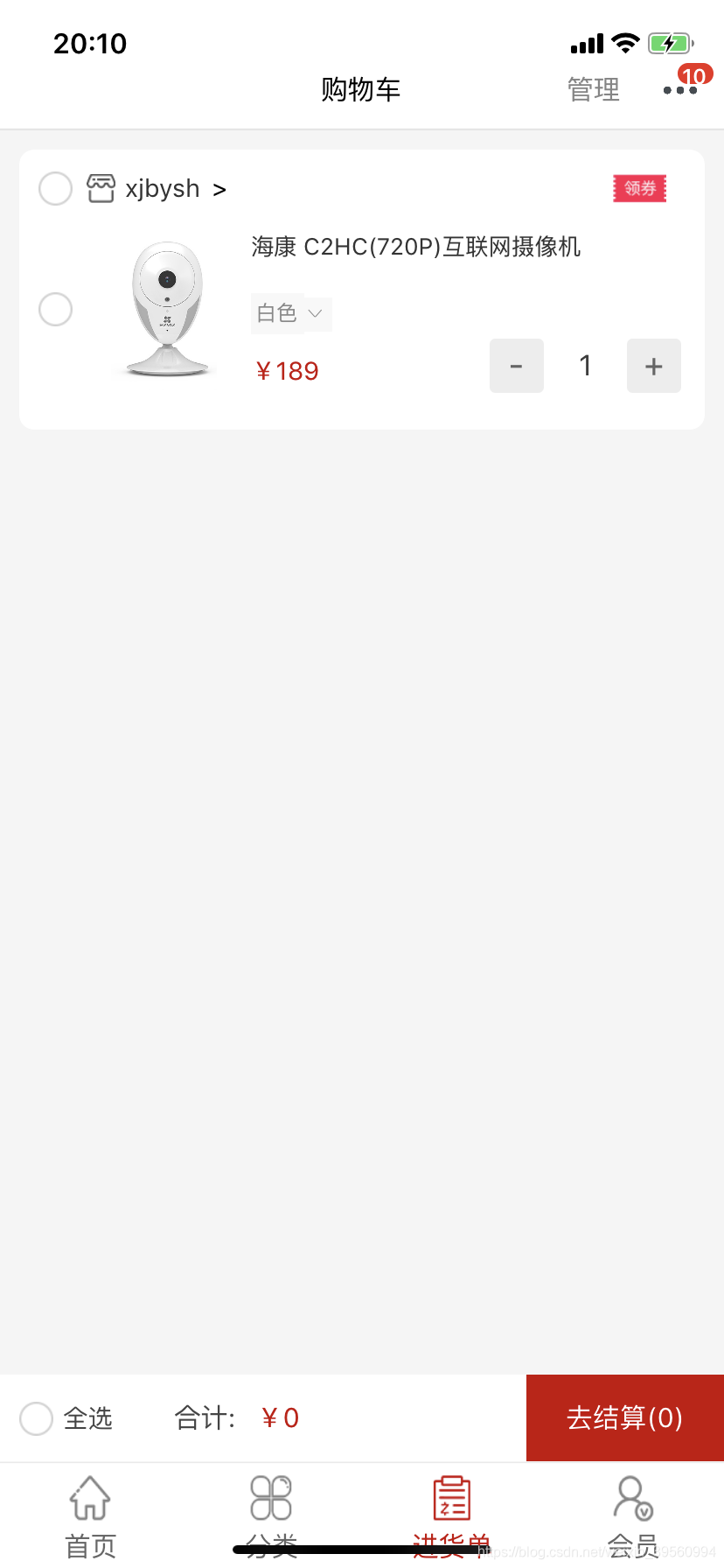
Task: Decrease the quantity with the minus button
Action: click(517, 366)
